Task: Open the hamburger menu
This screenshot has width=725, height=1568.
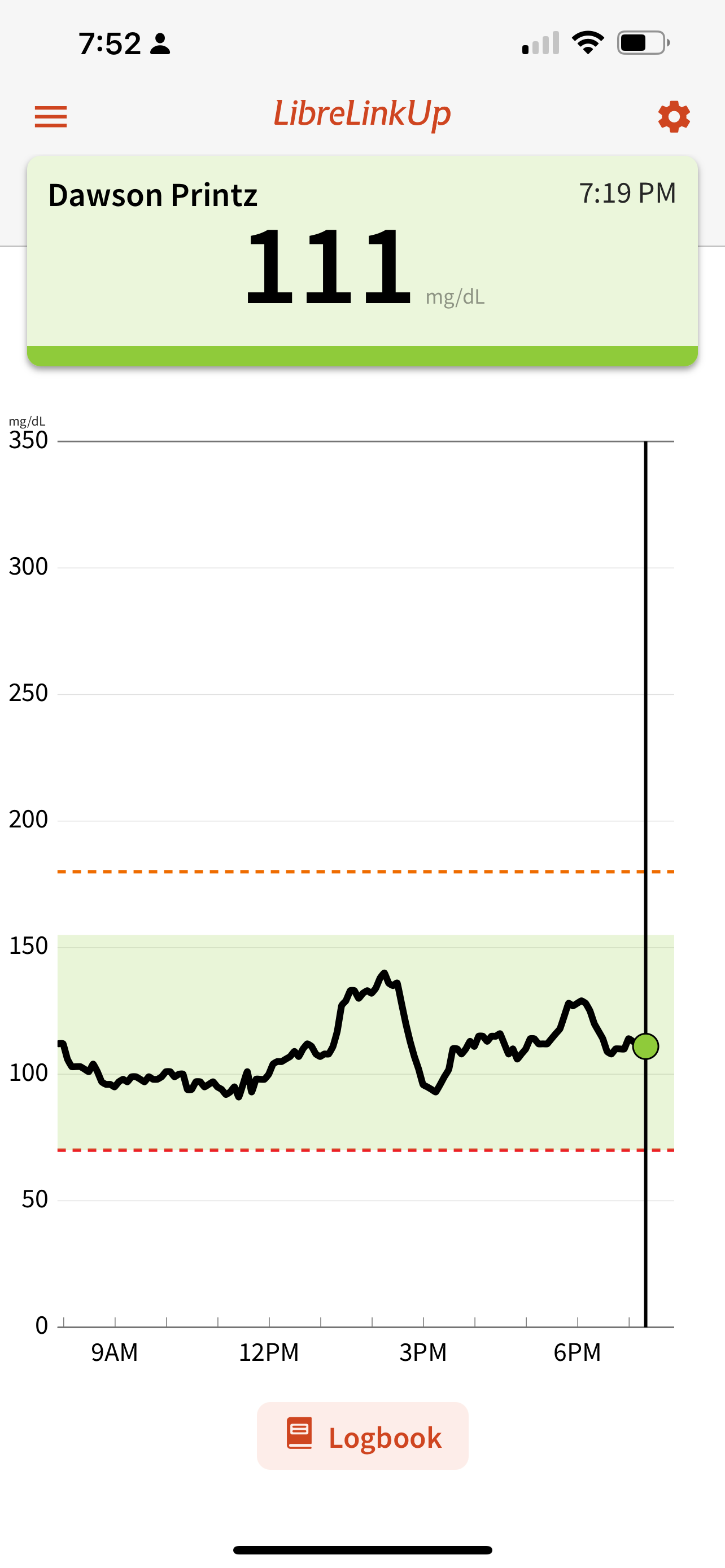Action: tap(50, 116)
